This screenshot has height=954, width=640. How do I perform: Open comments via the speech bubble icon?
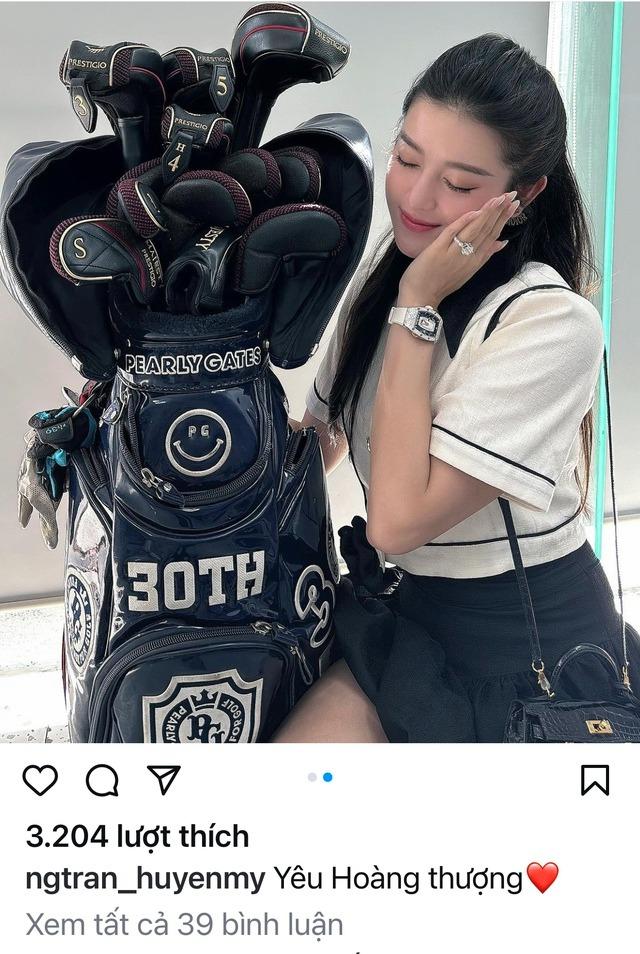coord(102,779)
